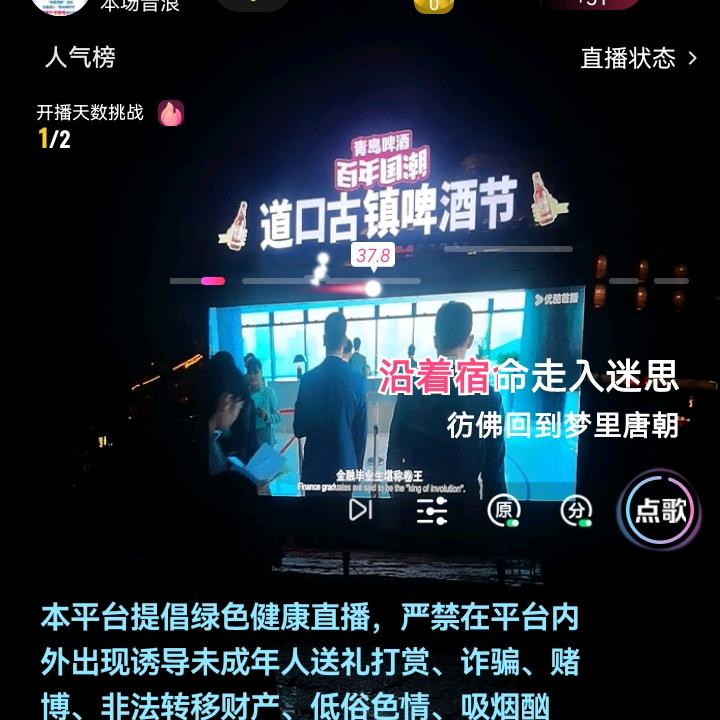Viewport: 720px width, 720px height.
Task: Skip to the next song
Action: [x=360, y=510]
